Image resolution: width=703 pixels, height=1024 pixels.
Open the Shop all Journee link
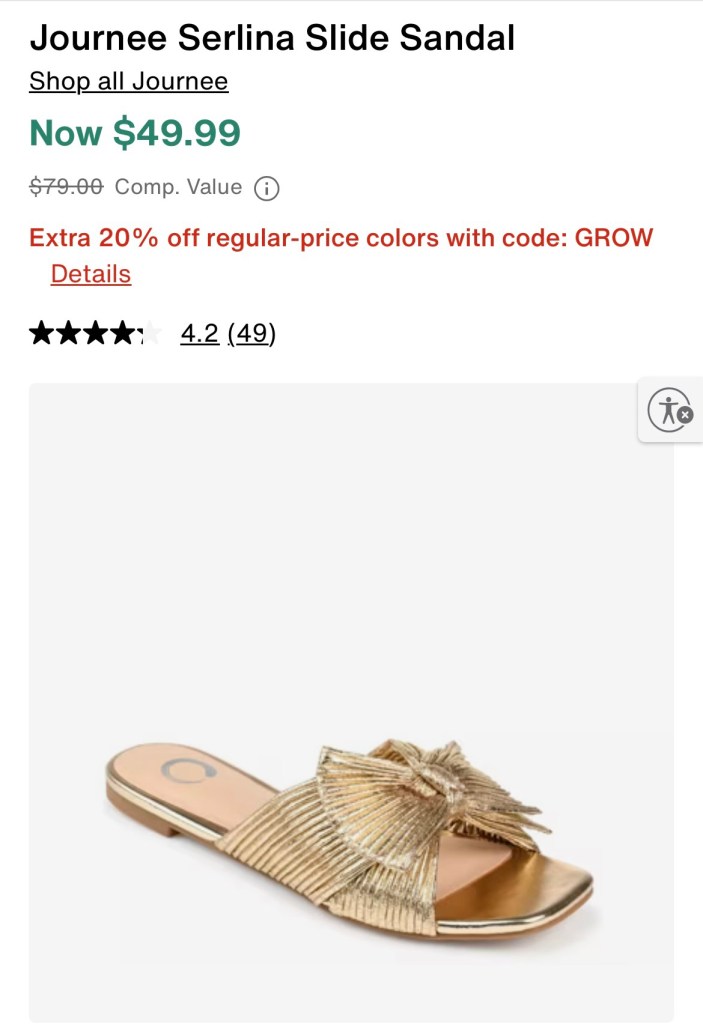click(x=128, y=81)
